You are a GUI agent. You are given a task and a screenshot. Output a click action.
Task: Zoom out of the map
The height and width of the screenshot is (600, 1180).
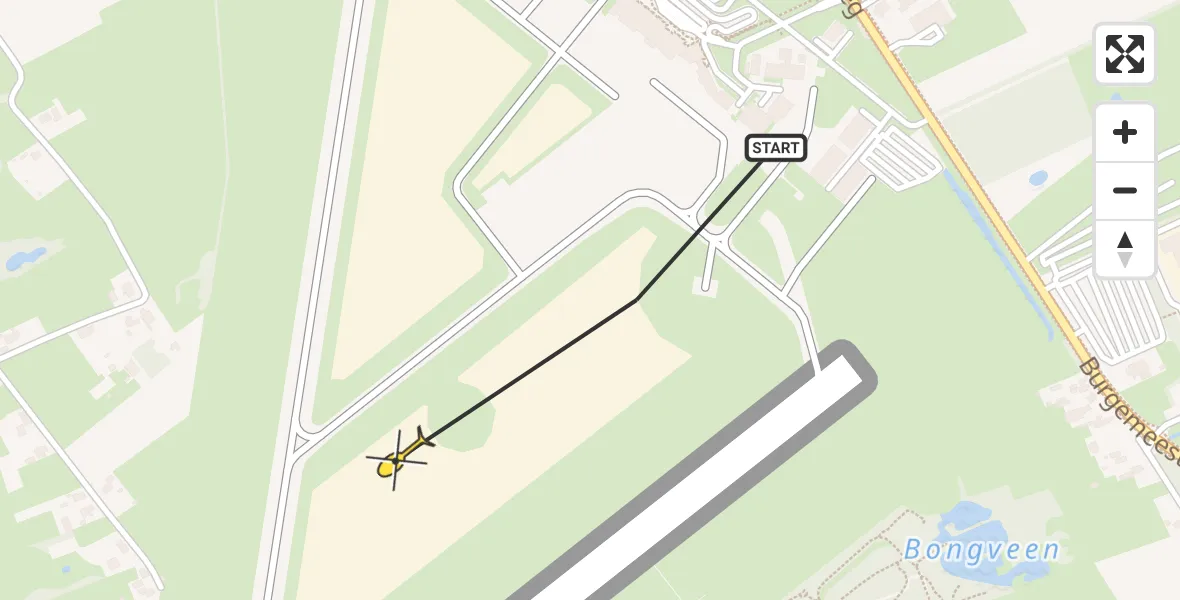coord(1124,191)
